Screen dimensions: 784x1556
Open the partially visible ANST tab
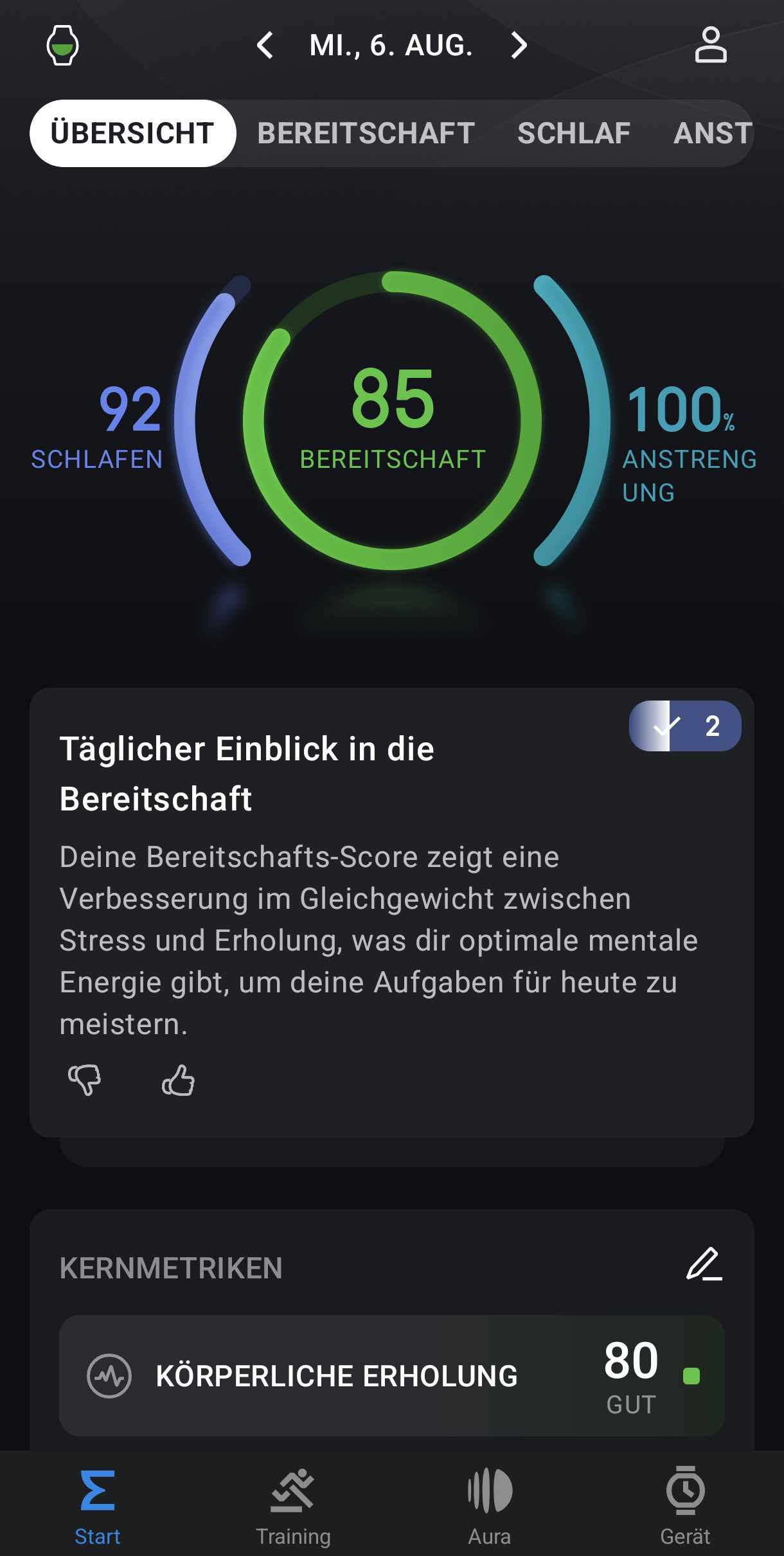point(712,134)
